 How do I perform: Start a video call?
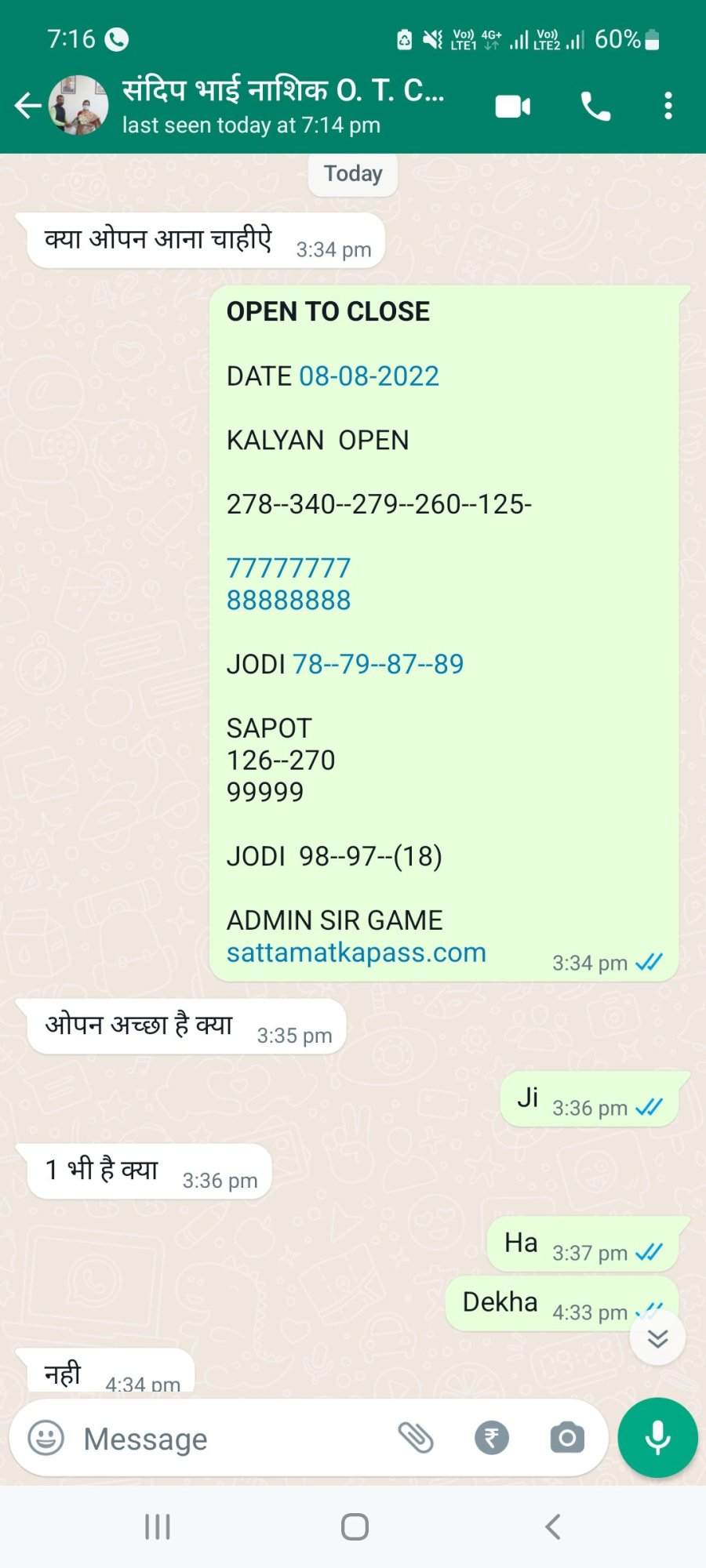click(x=513, y=106)
